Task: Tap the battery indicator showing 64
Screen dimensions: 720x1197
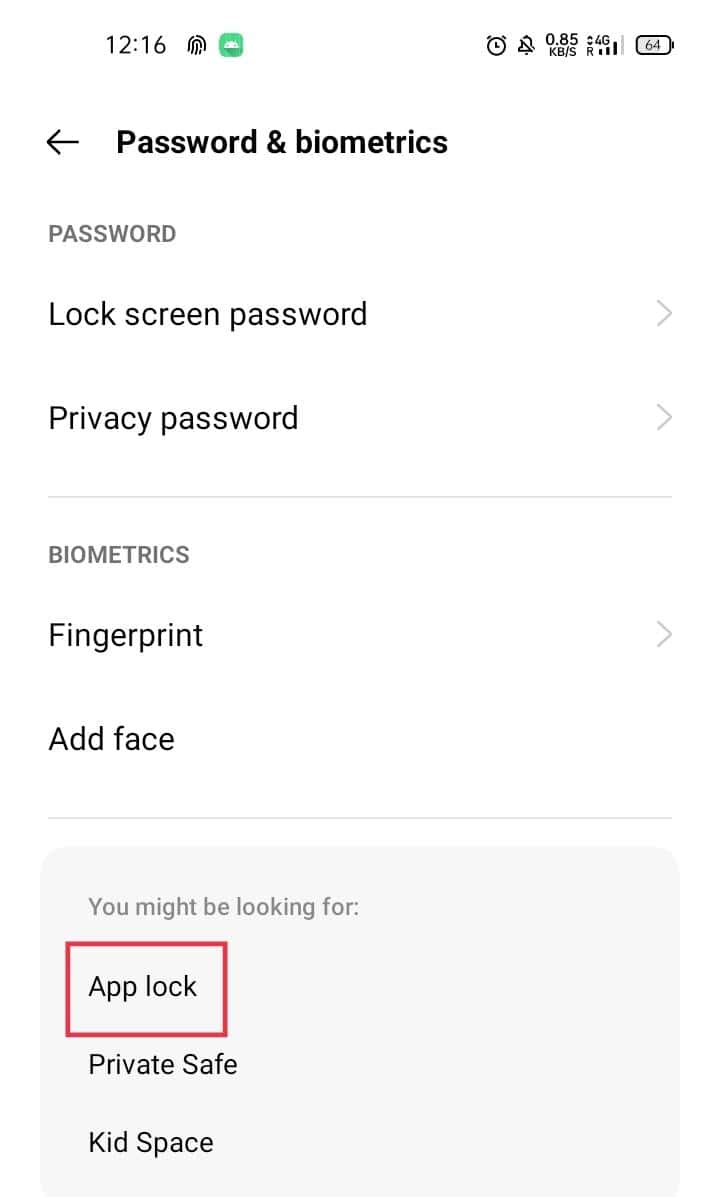Action: tap(653, 45)
